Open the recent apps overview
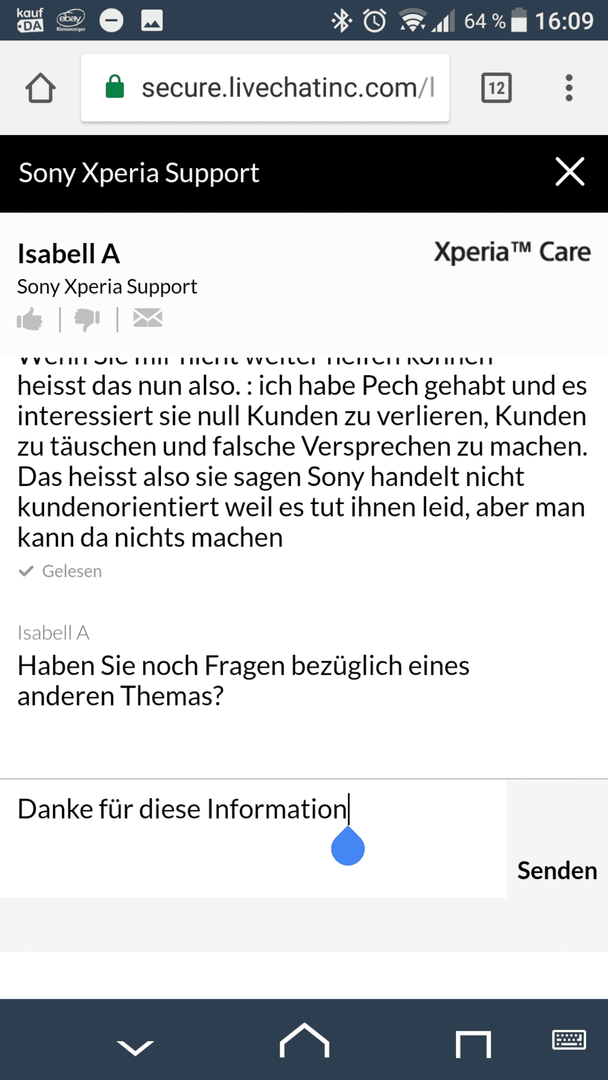Viewport: 608px width, 1080px height. (473, 1044)
